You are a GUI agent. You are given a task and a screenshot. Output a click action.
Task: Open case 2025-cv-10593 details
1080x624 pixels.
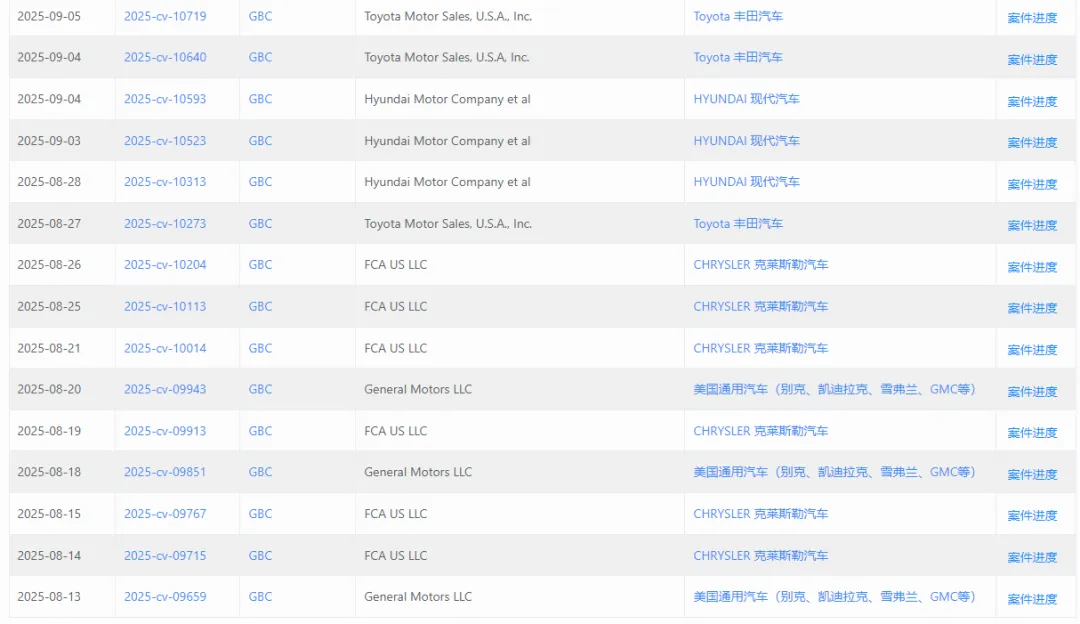pos(165,99)
